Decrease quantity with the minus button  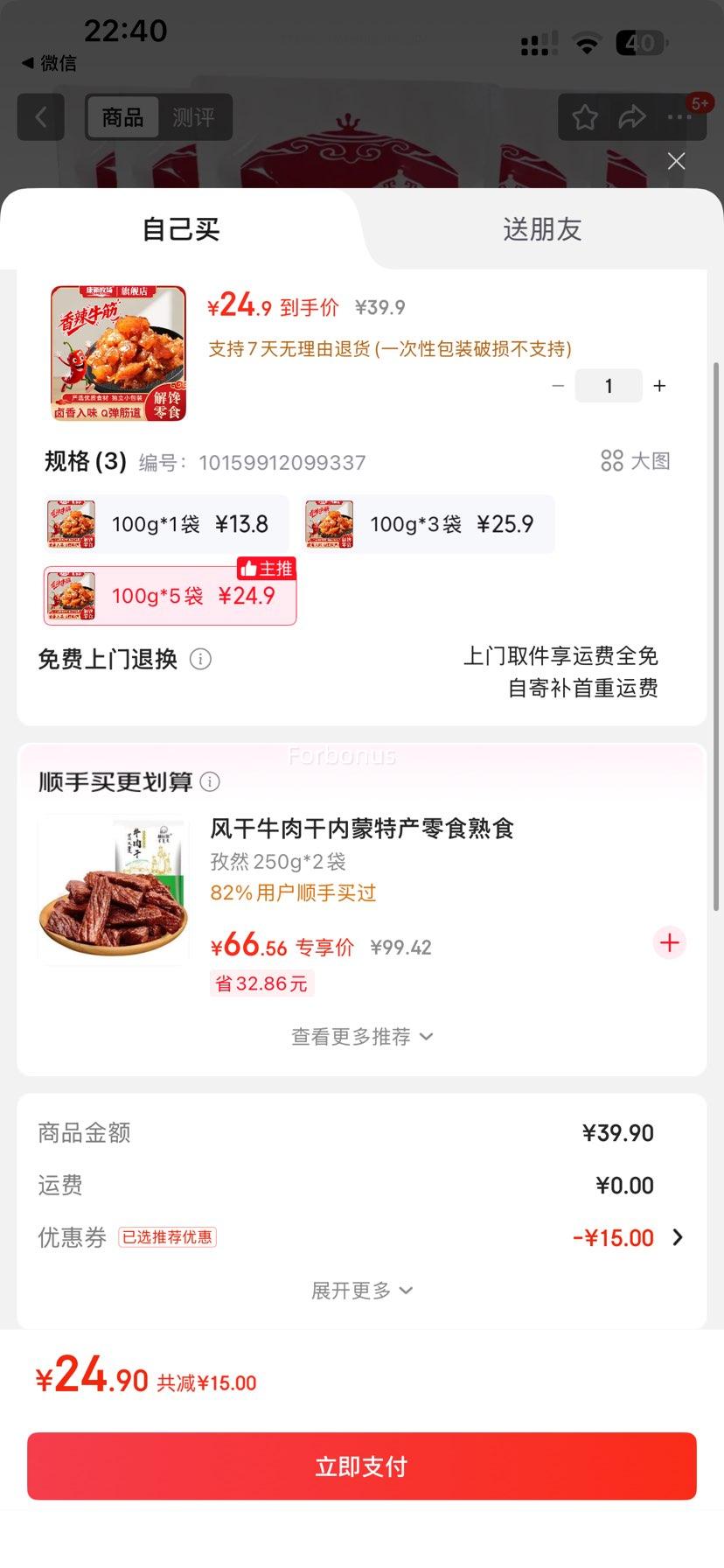coord(558,386)
